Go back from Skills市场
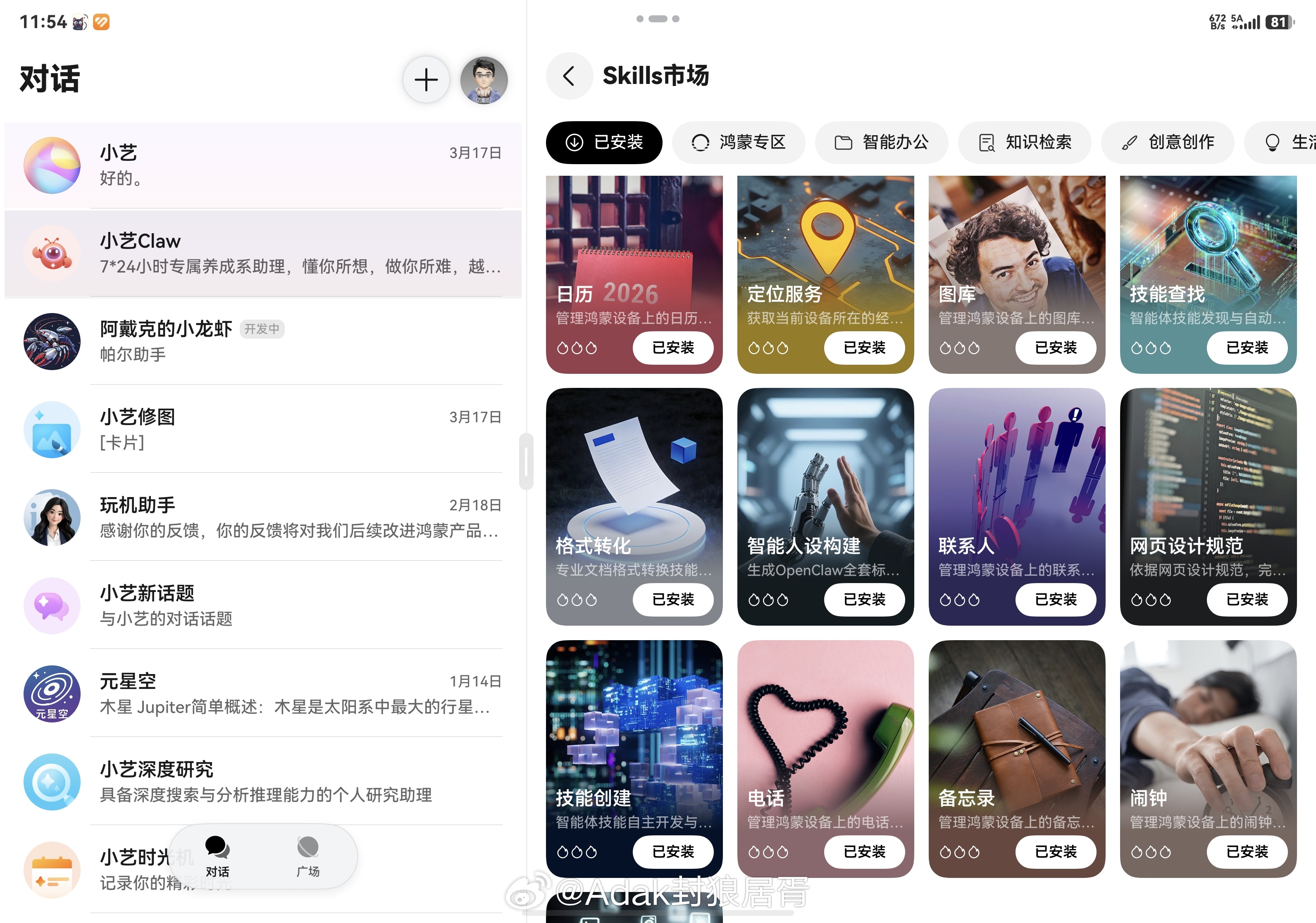This screenshot has width=1316, height=923. point(569,76)
